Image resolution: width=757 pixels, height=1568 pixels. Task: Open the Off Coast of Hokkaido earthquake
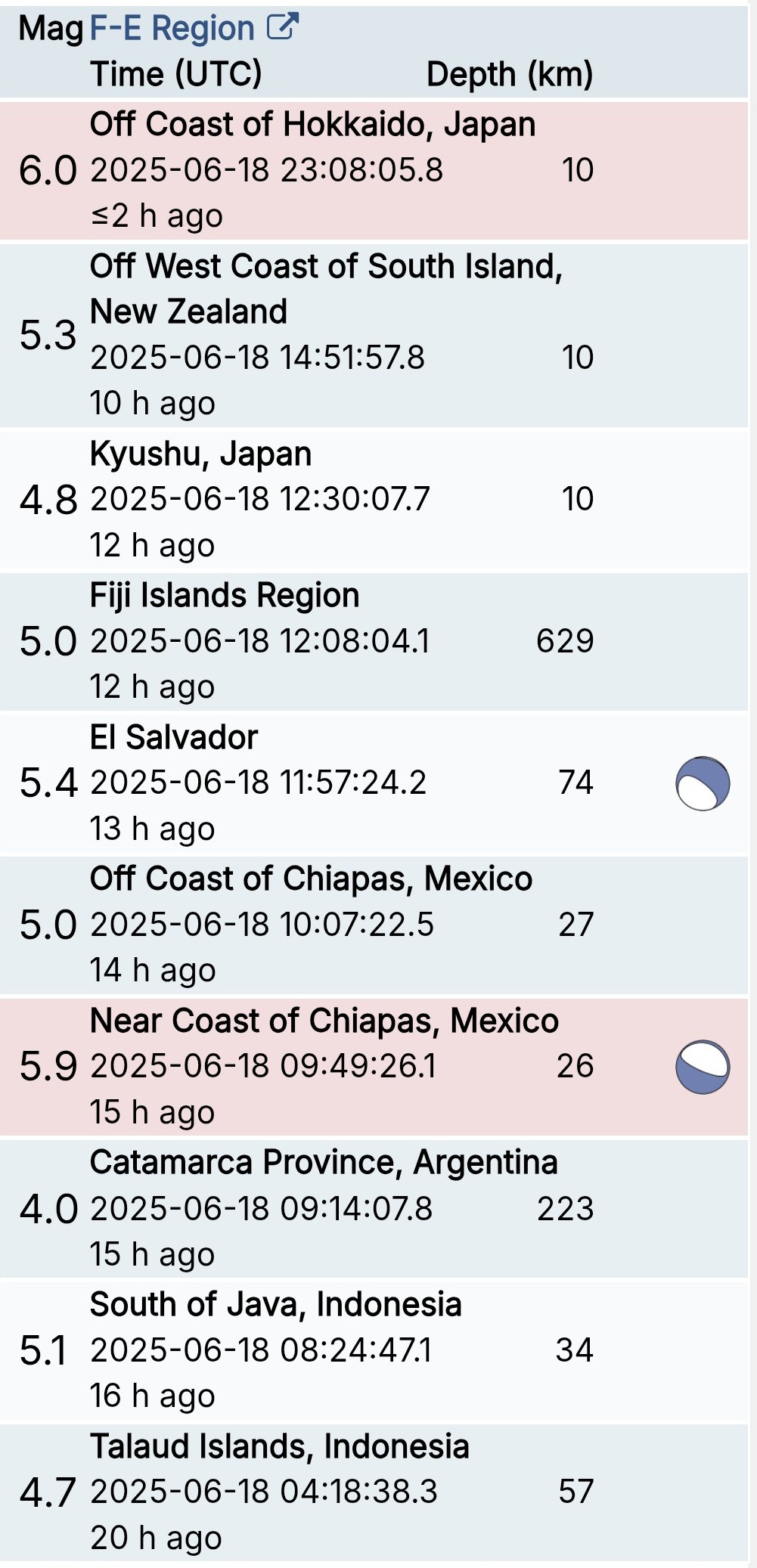pos(374,170)
